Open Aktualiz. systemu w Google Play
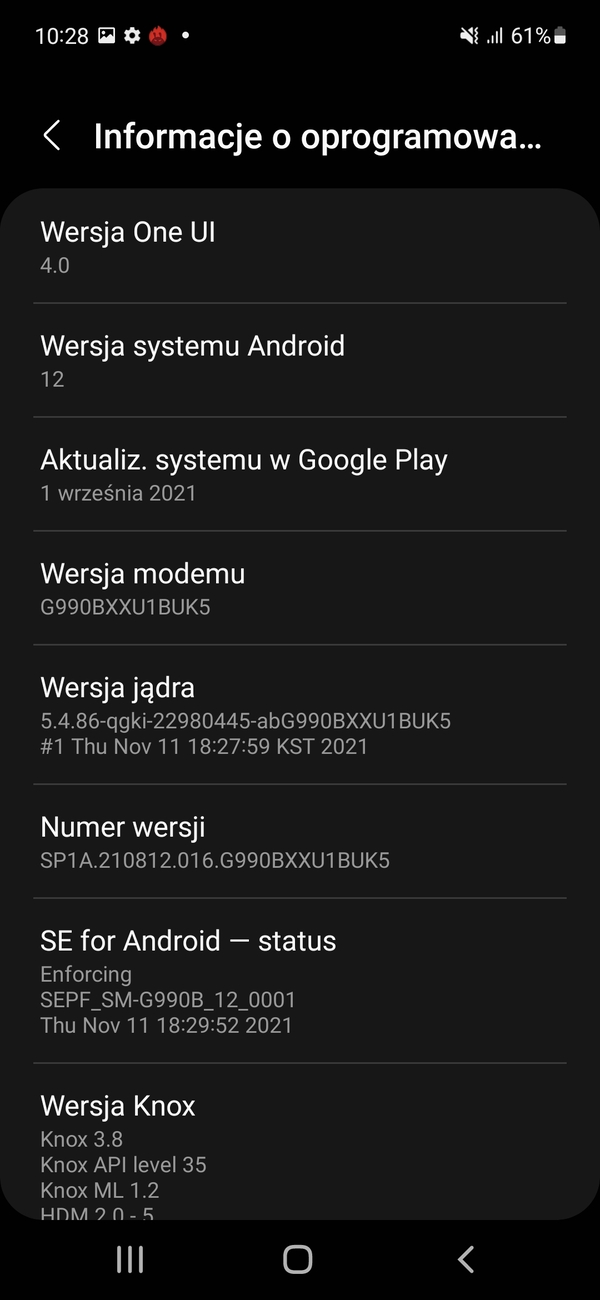Screen dimensions: 600x1300 300,475
